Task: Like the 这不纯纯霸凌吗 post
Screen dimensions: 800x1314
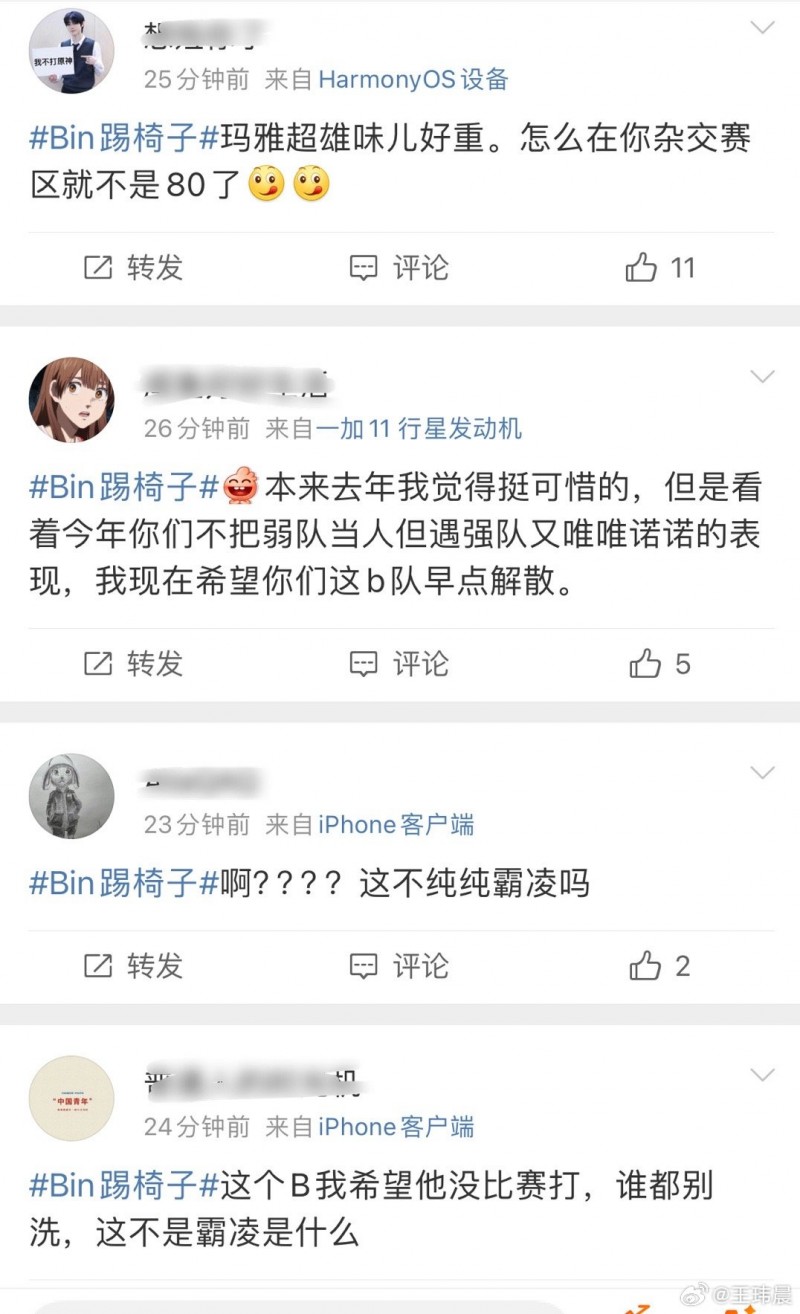Action: [660, 966]
